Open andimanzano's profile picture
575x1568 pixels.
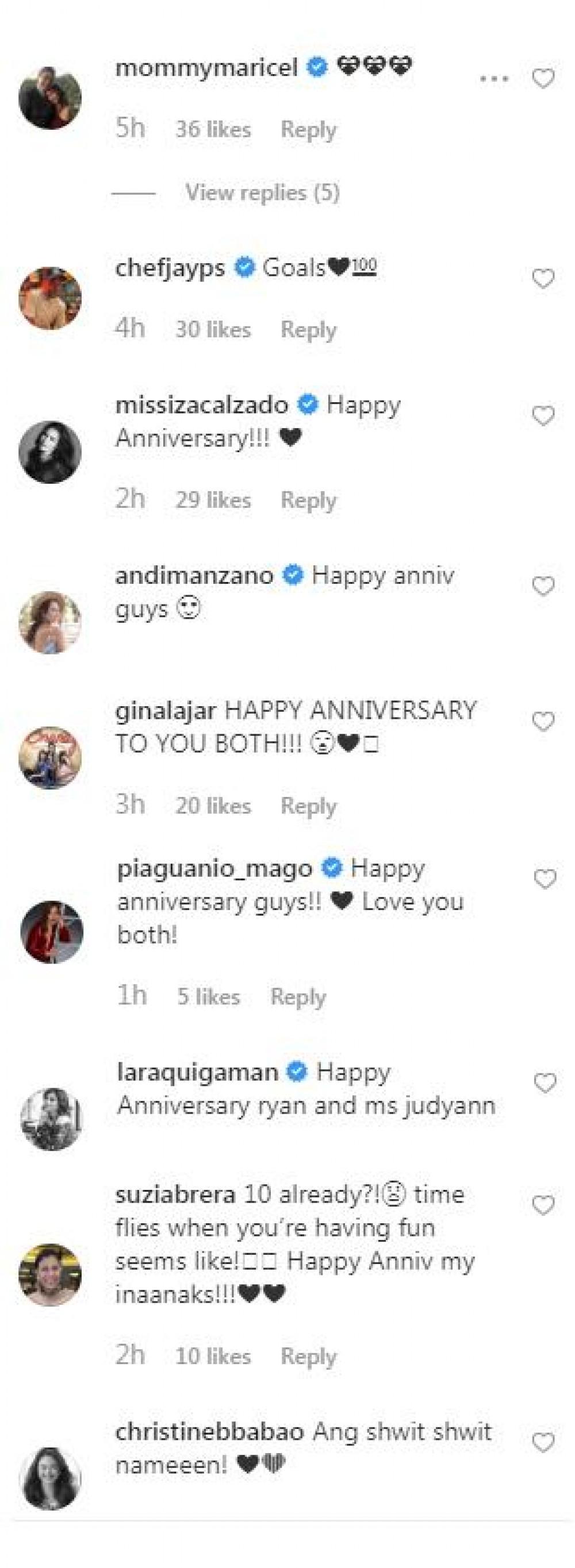[50, 622]
